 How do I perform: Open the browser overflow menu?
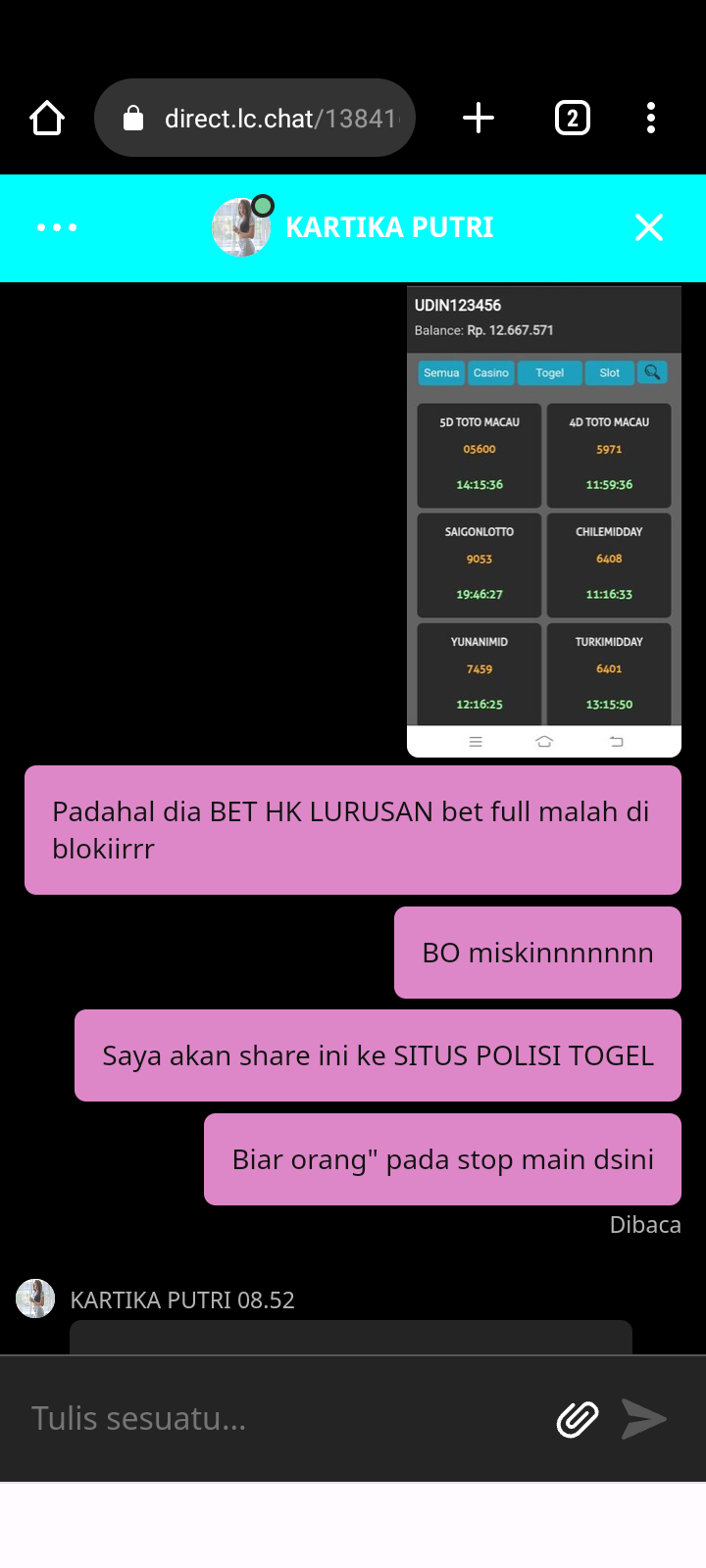coord(651,119)
